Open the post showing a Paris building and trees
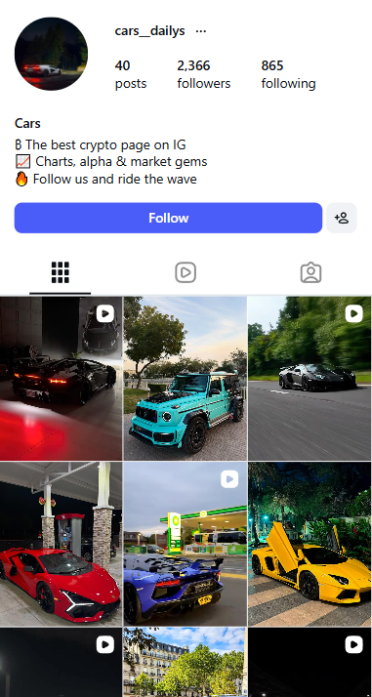The image size is (372, 697). tap(185, 662)
